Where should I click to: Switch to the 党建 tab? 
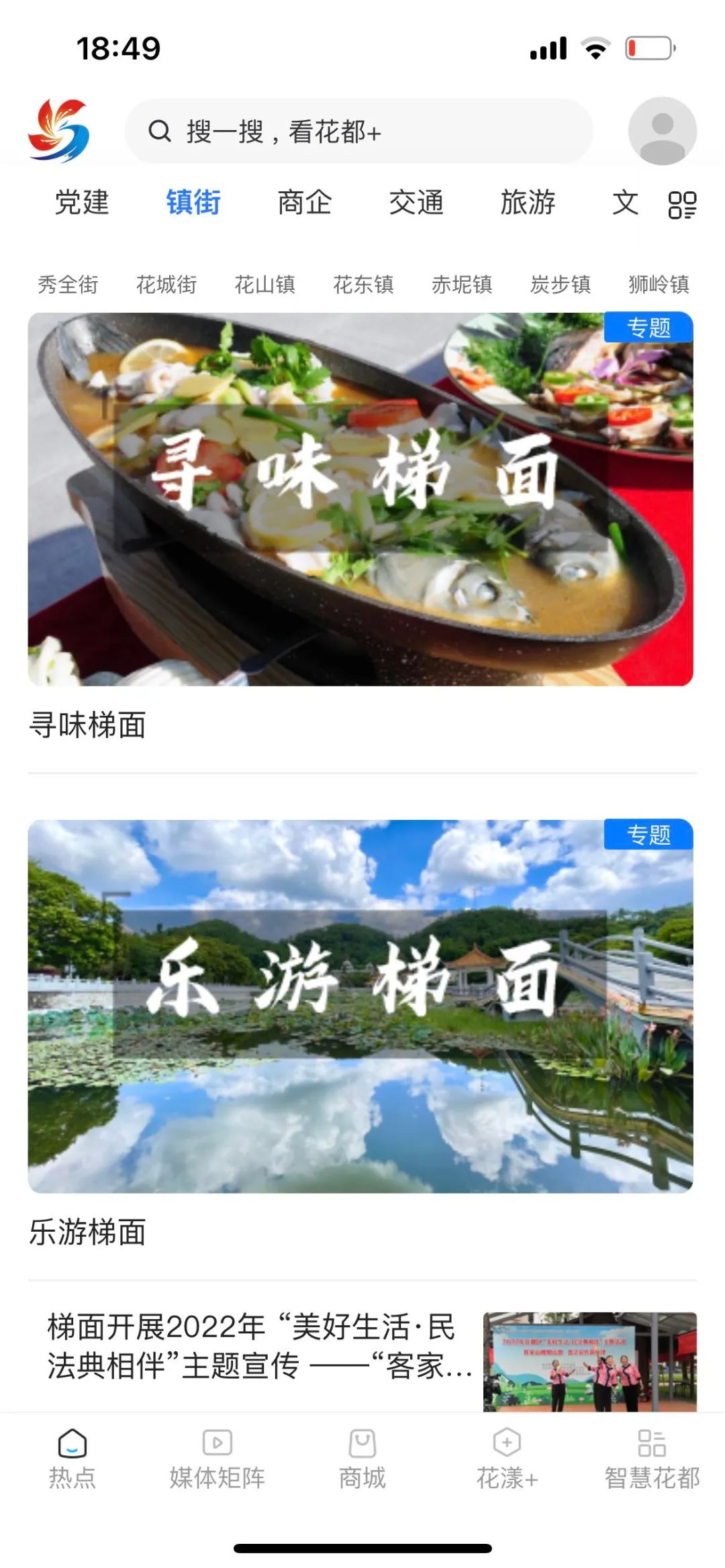(x=82, y=203)
